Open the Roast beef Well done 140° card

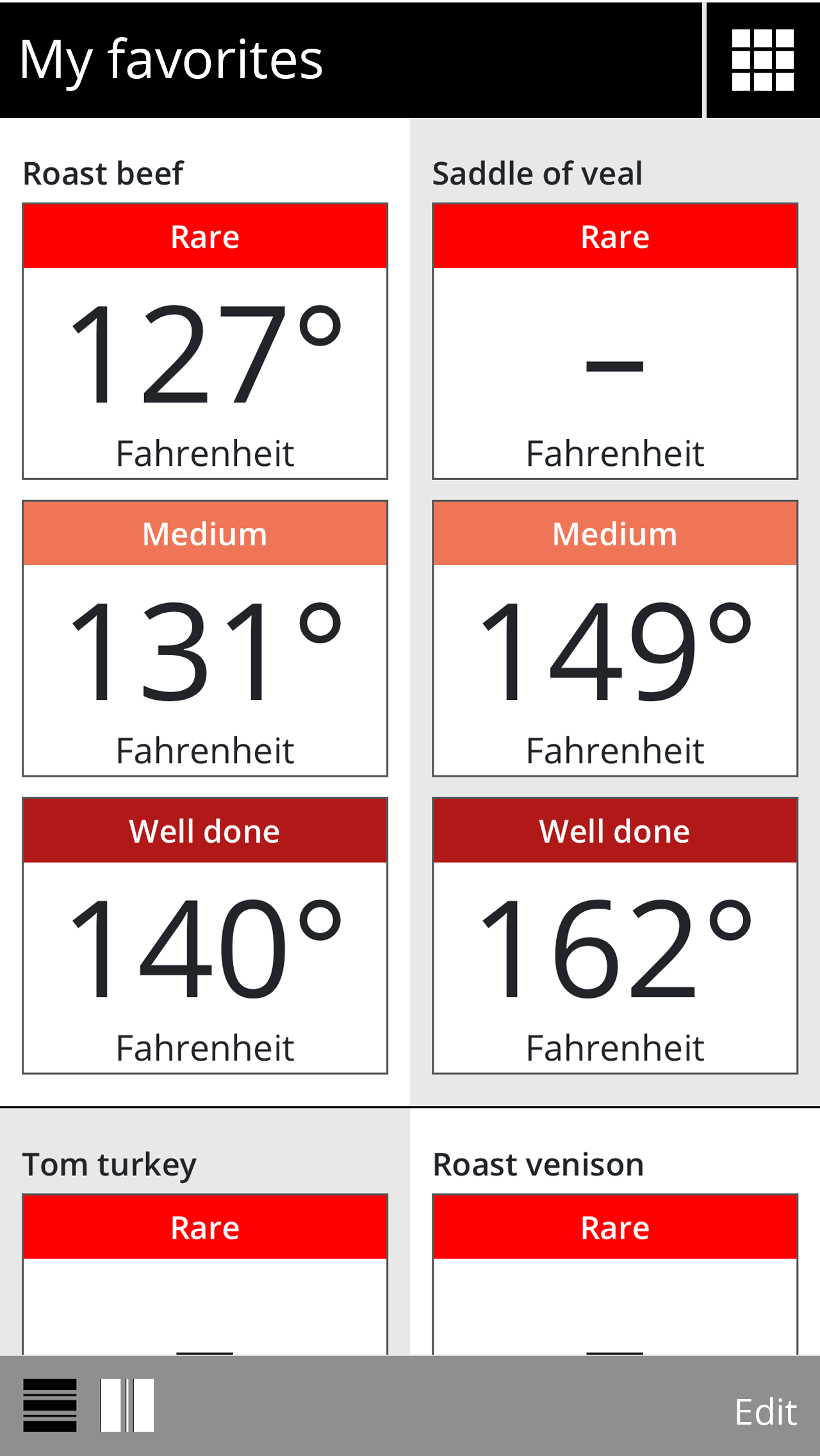click(205, 936)
